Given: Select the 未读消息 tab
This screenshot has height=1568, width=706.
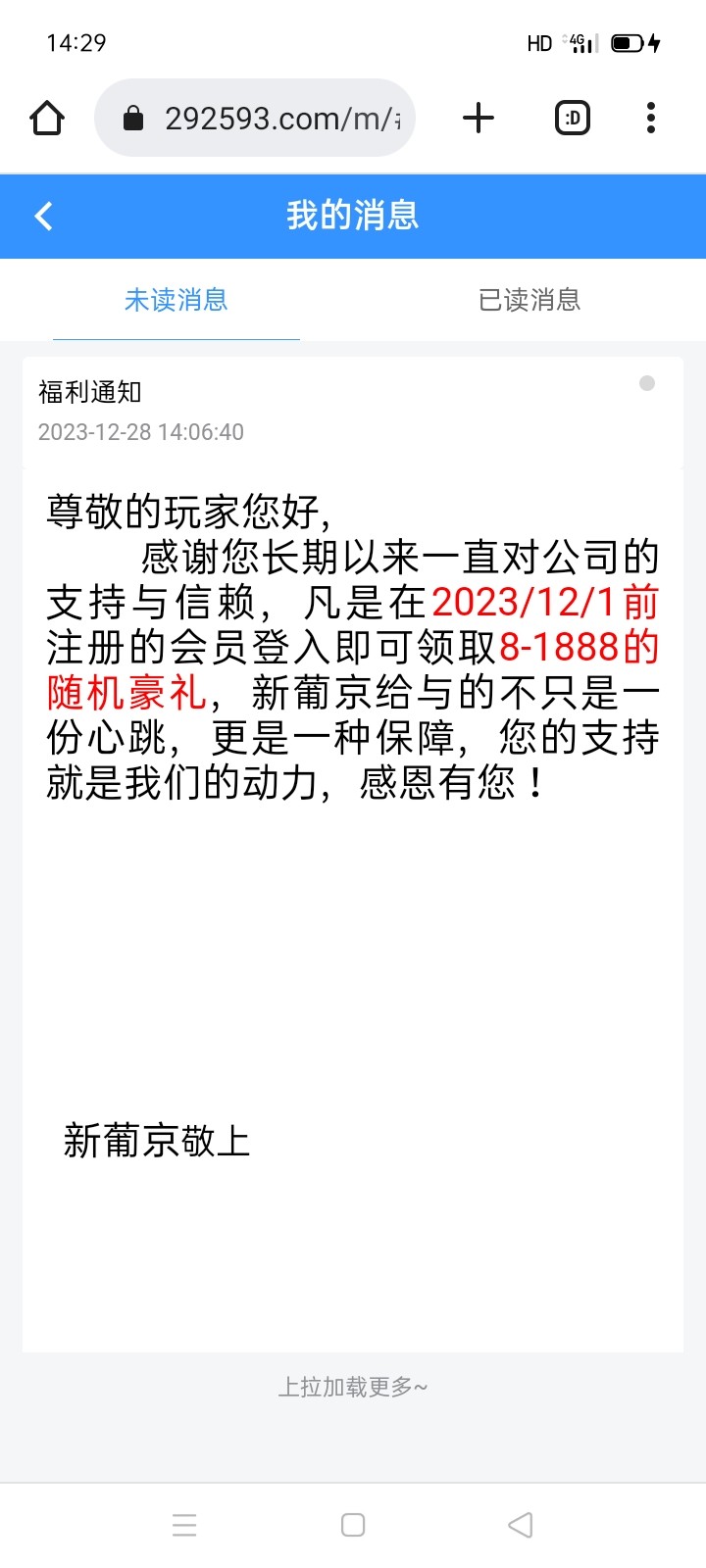Looking at the screenshot, I should (x=176, y=300).
